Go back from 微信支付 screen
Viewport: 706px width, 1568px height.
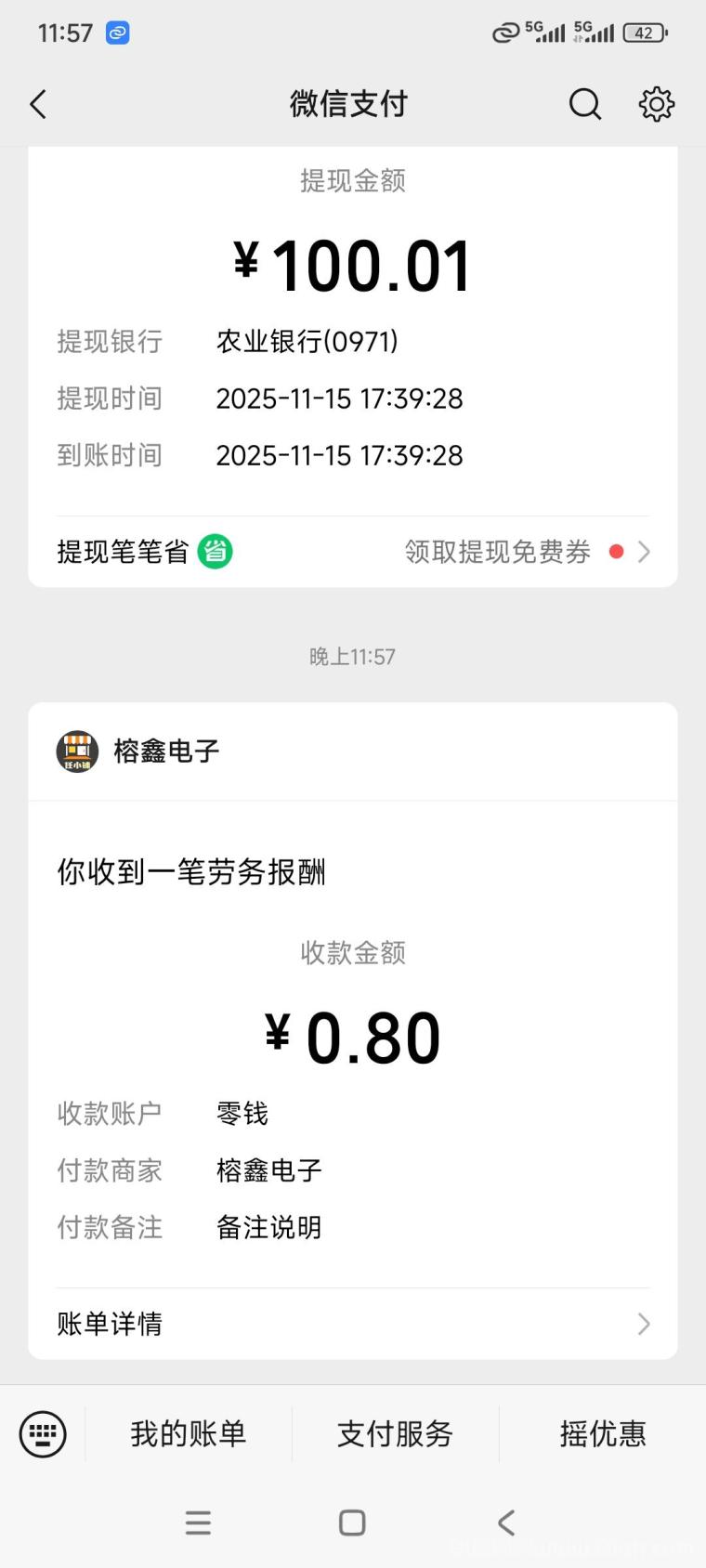coord(38,104)
